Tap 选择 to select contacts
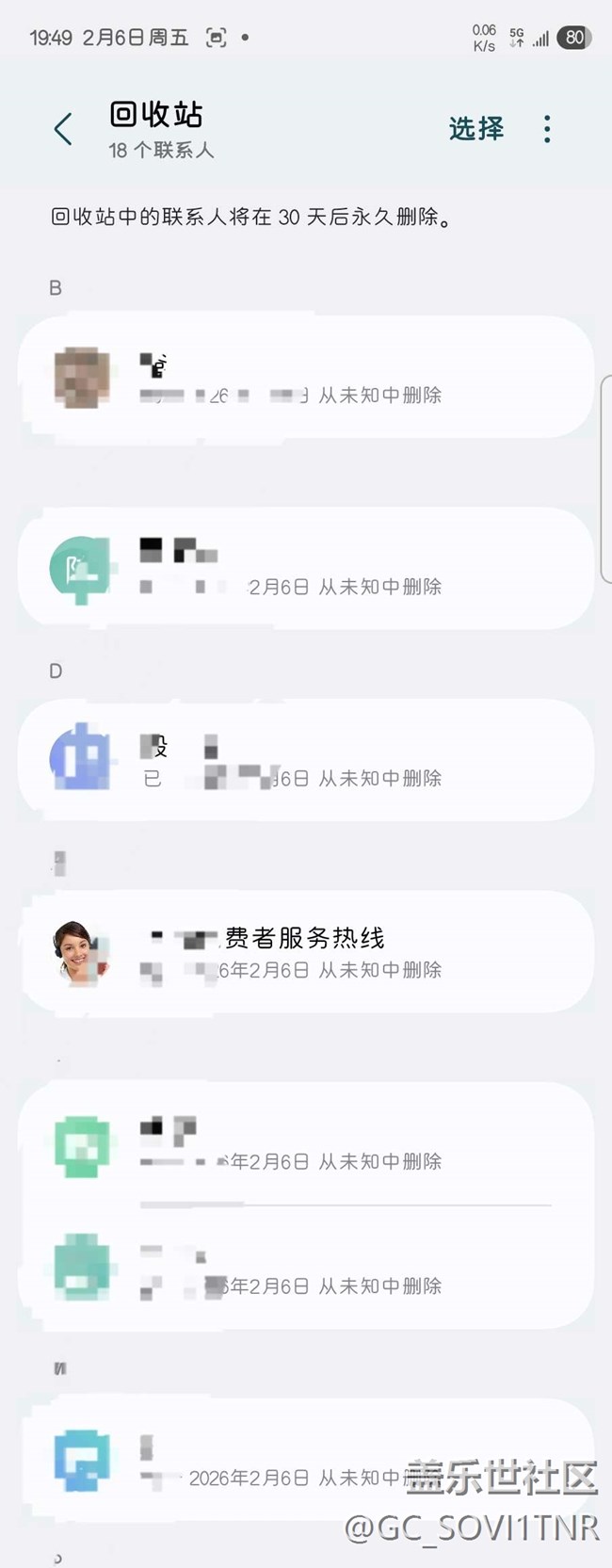612x1568 pixels. (x=475, y=129)
